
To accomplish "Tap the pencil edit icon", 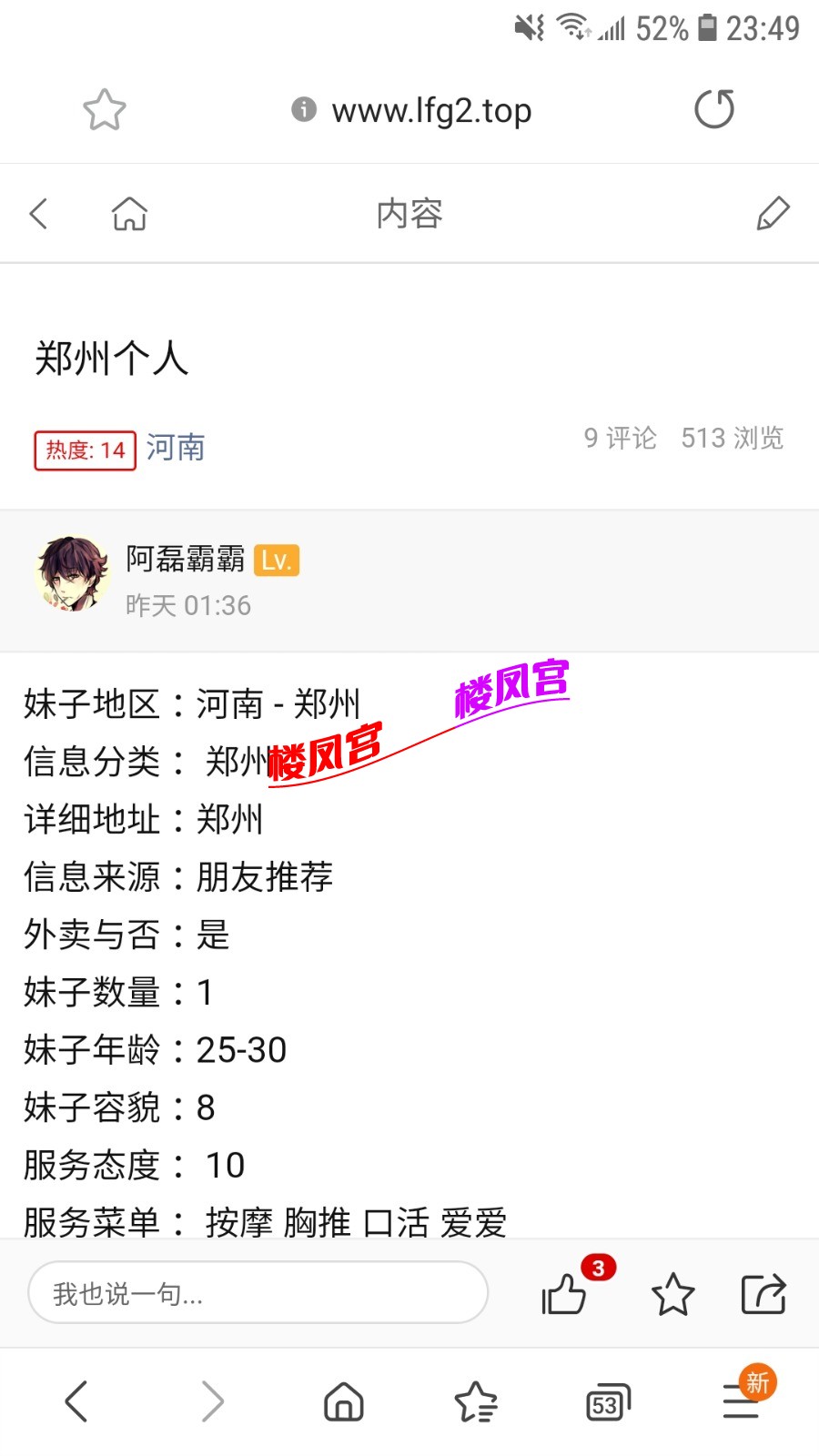I will 773,214.
